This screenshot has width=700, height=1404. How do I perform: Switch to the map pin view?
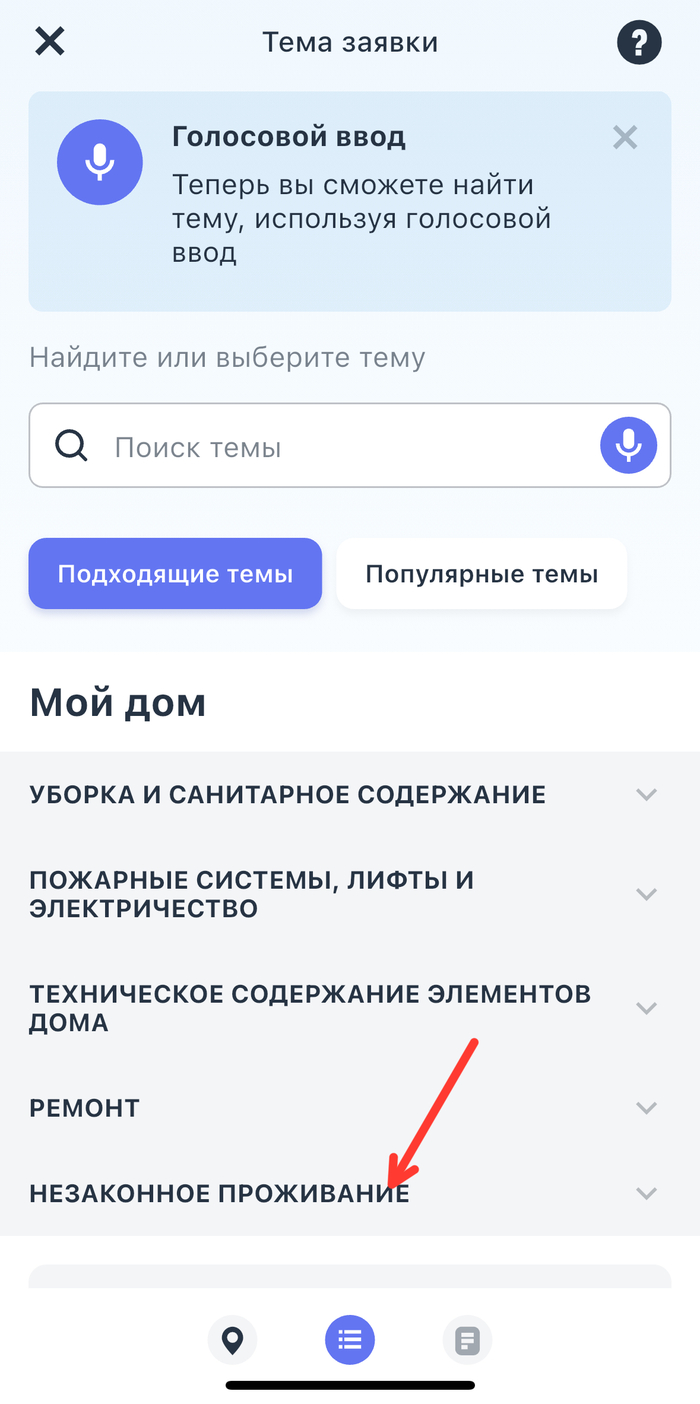coord(233,1339)
